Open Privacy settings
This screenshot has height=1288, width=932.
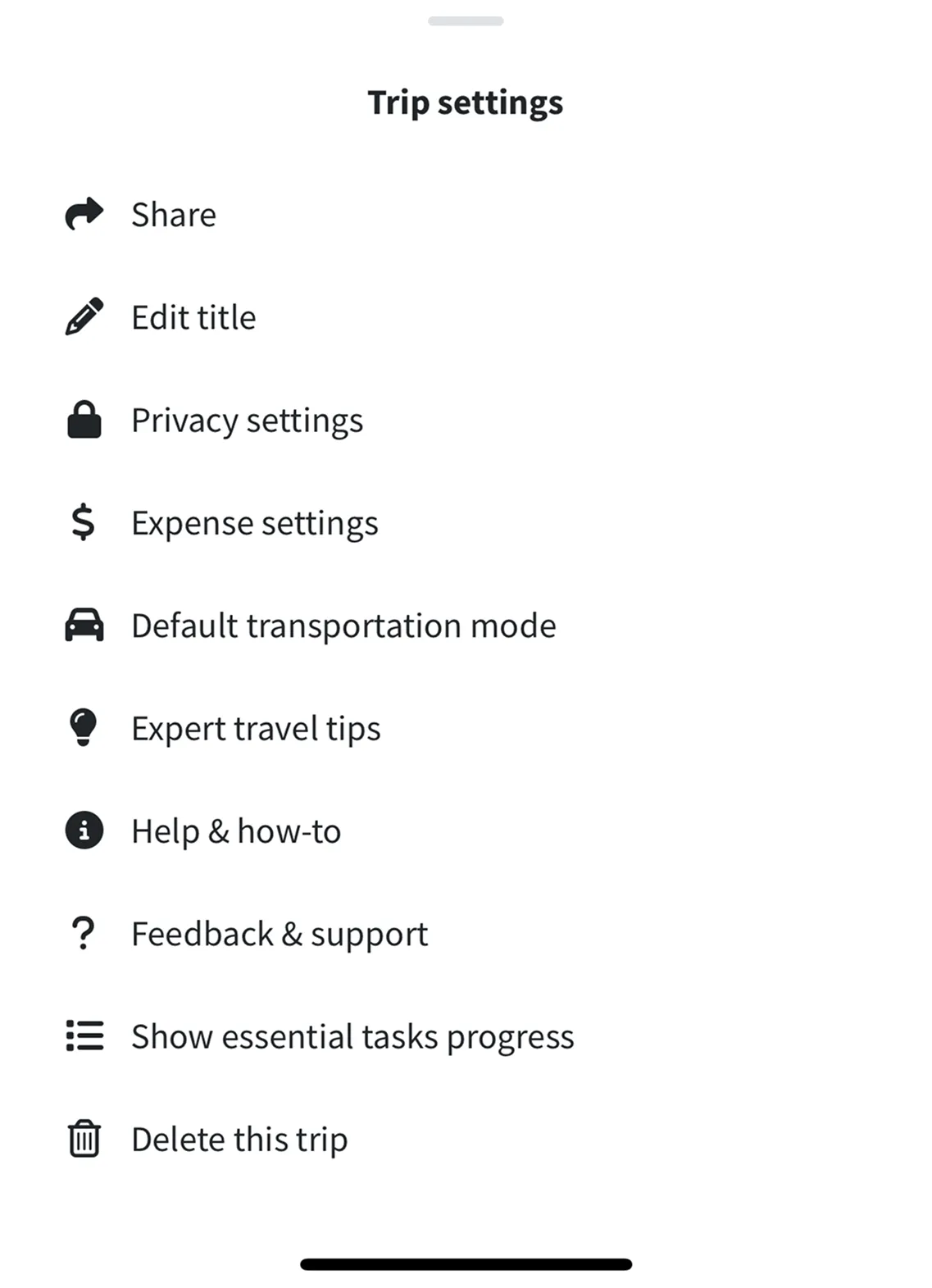[x=247, y=421]
